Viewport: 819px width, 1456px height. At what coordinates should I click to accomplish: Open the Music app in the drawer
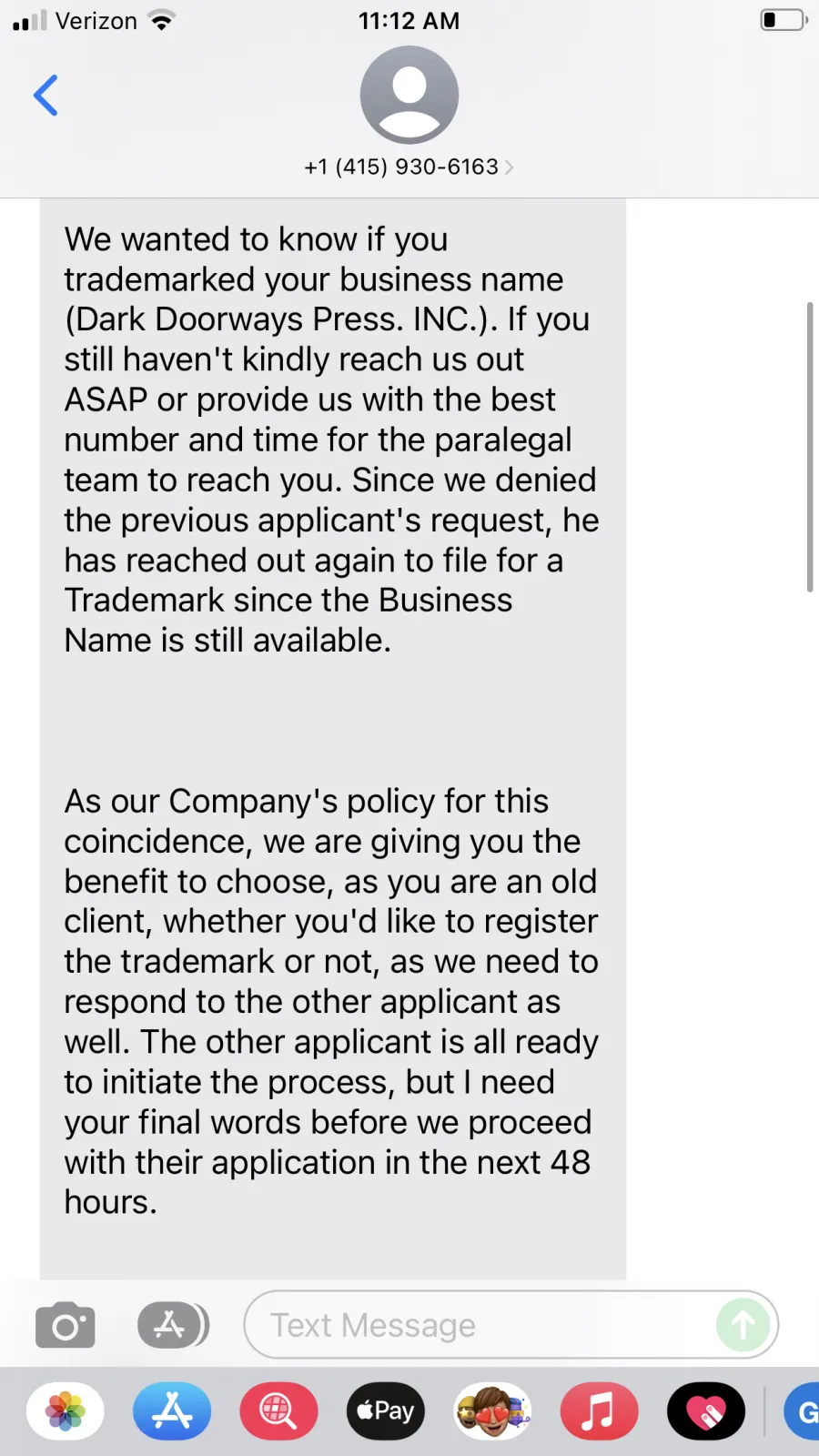point(599,1411)
